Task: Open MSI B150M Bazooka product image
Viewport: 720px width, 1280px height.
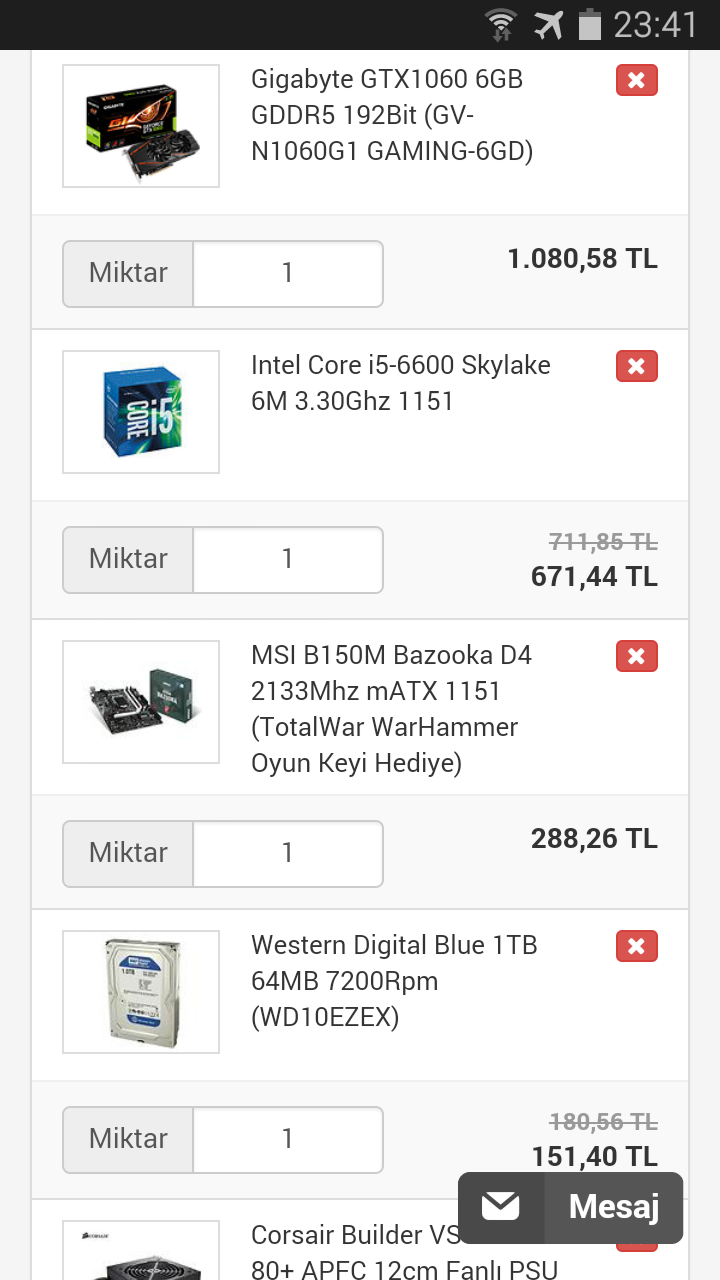Action: (x=141, y=702)
